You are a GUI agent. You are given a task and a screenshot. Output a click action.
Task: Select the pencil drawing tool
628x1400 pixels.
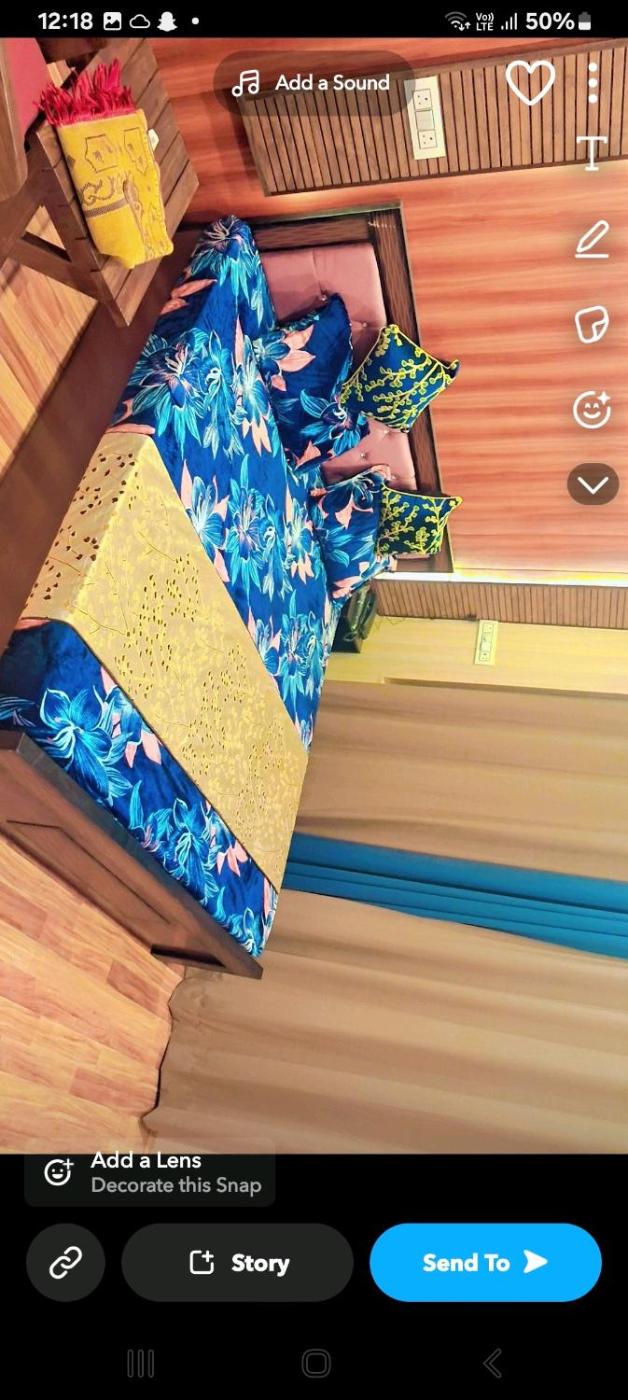pyautogui.click(x=592, y=240)
